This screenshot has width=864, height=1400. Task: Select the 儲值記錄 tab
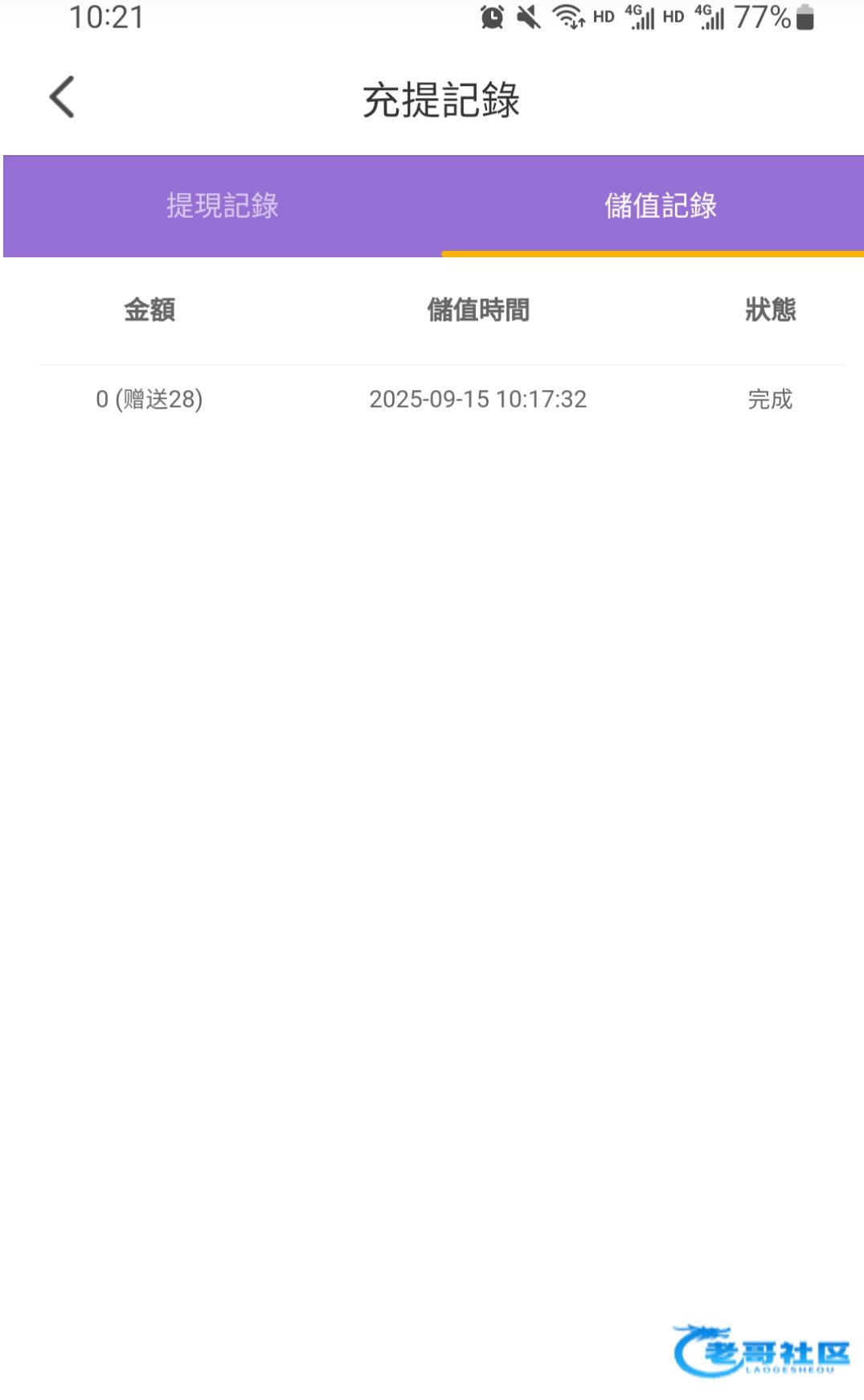660,206
